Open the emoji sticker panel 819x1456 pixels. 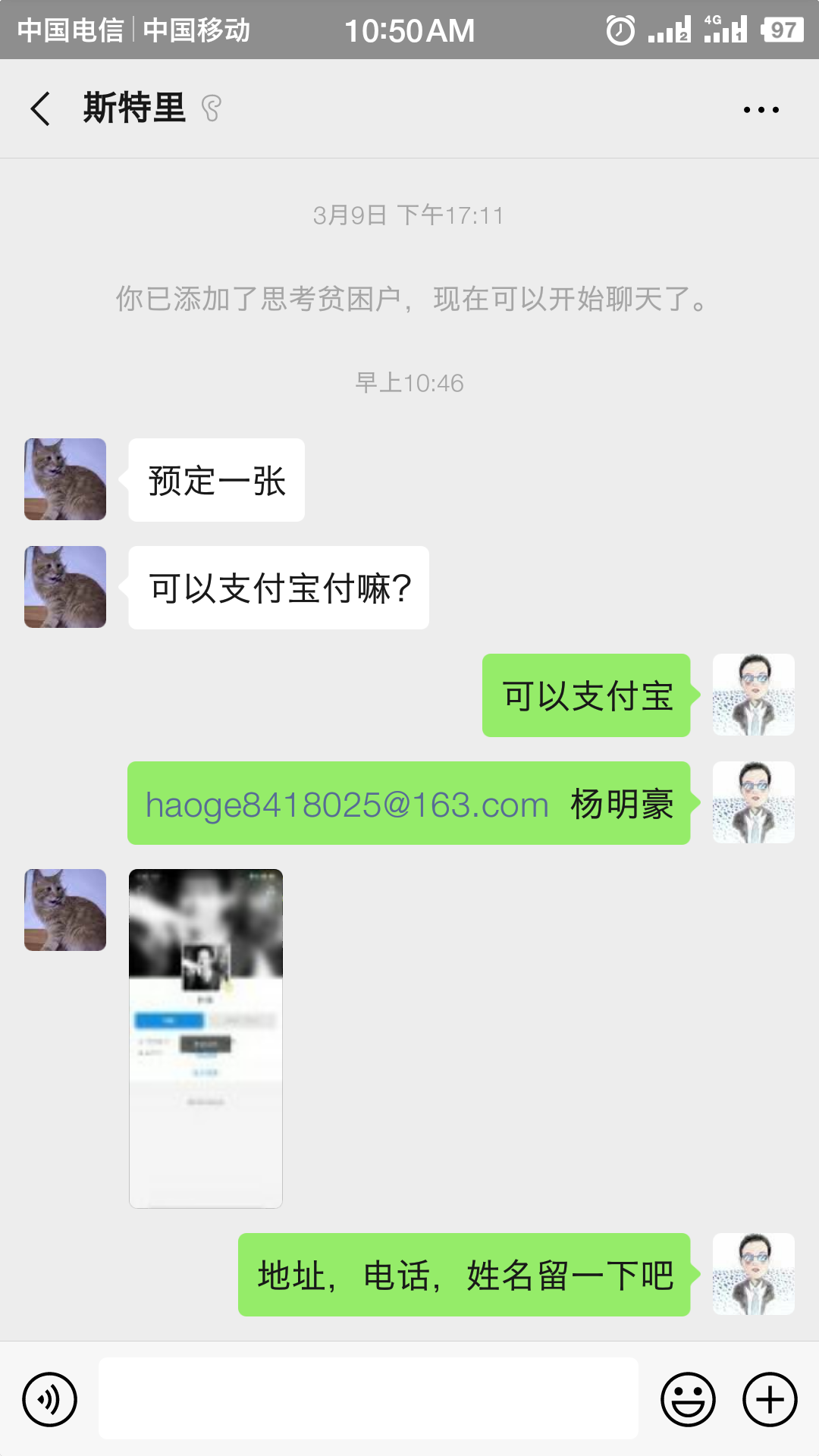pos(688,1399)
